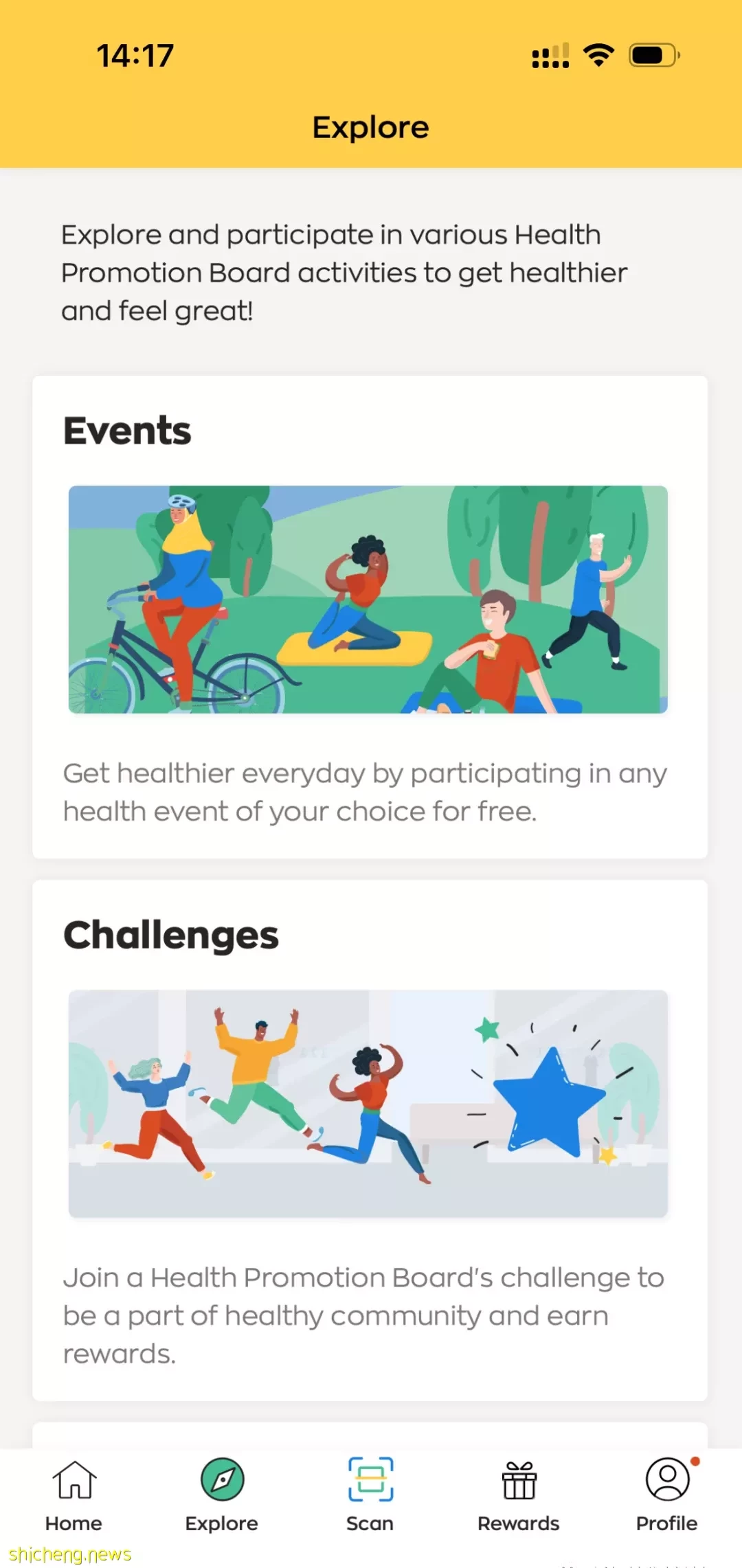
Task: Go to the Home tab
Action: [74, 1495]
